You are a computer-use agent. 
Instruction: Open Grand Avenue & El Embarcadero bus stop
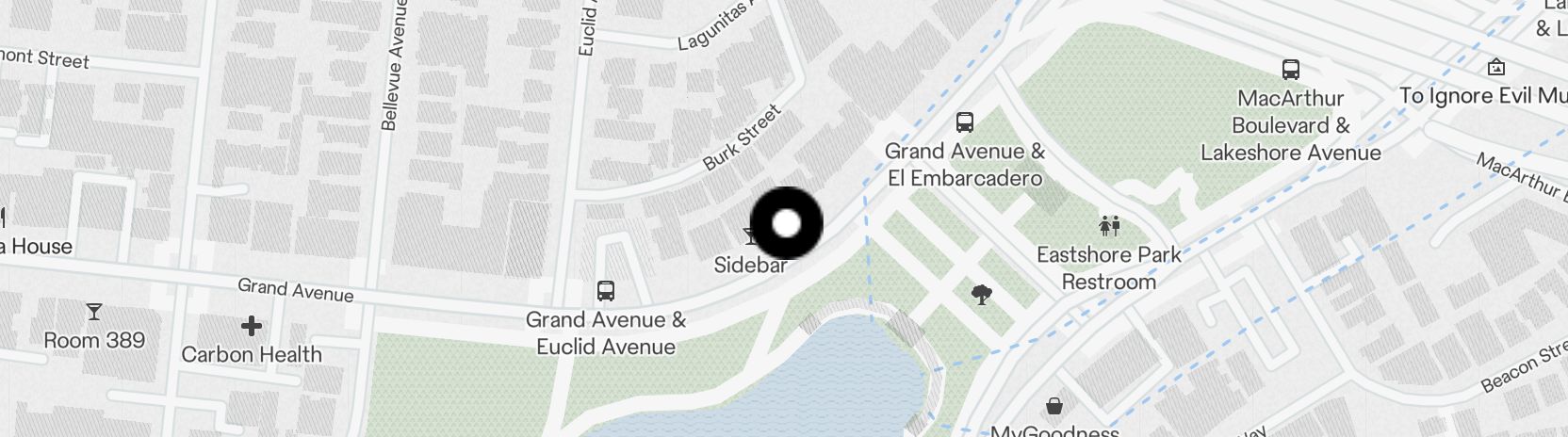tap(964, 122)
